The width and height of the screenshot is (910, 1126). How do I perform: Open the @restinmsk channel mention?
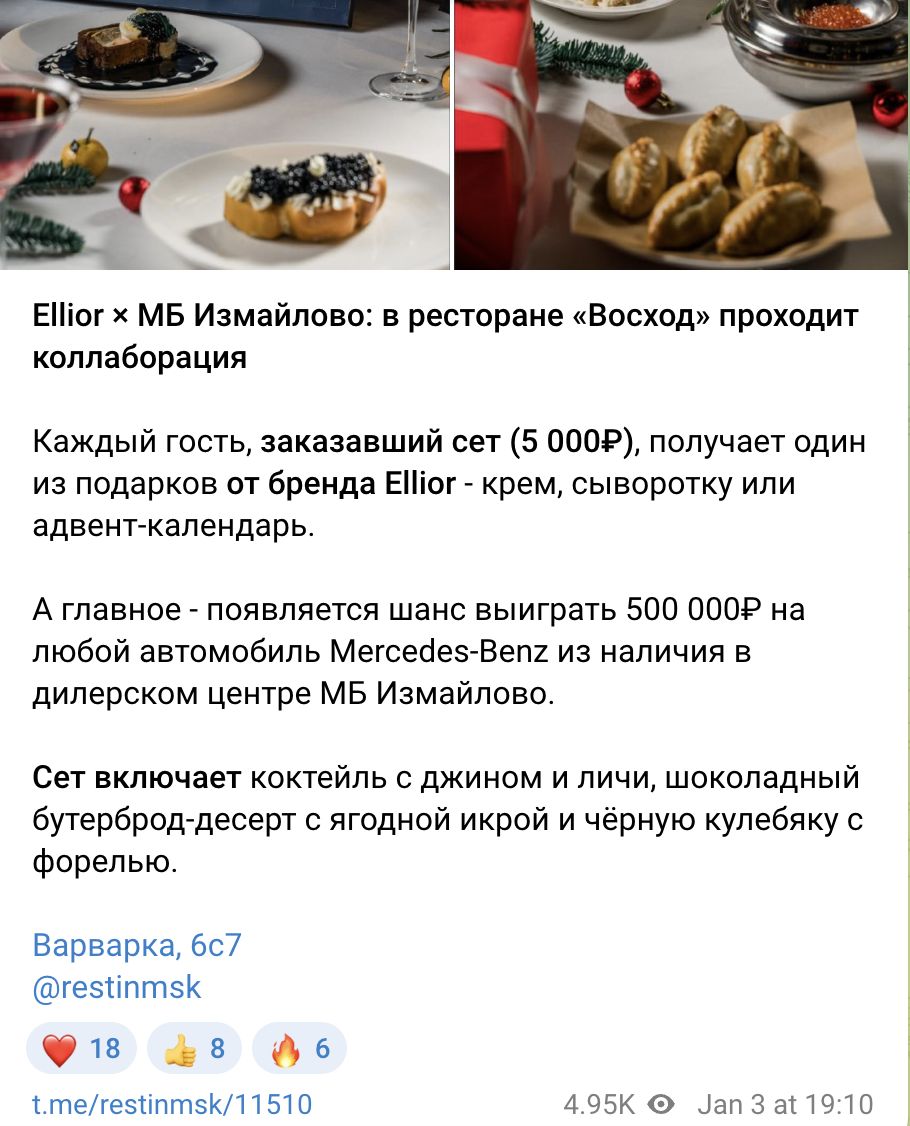pyautogui.click(x=117, y=988)
